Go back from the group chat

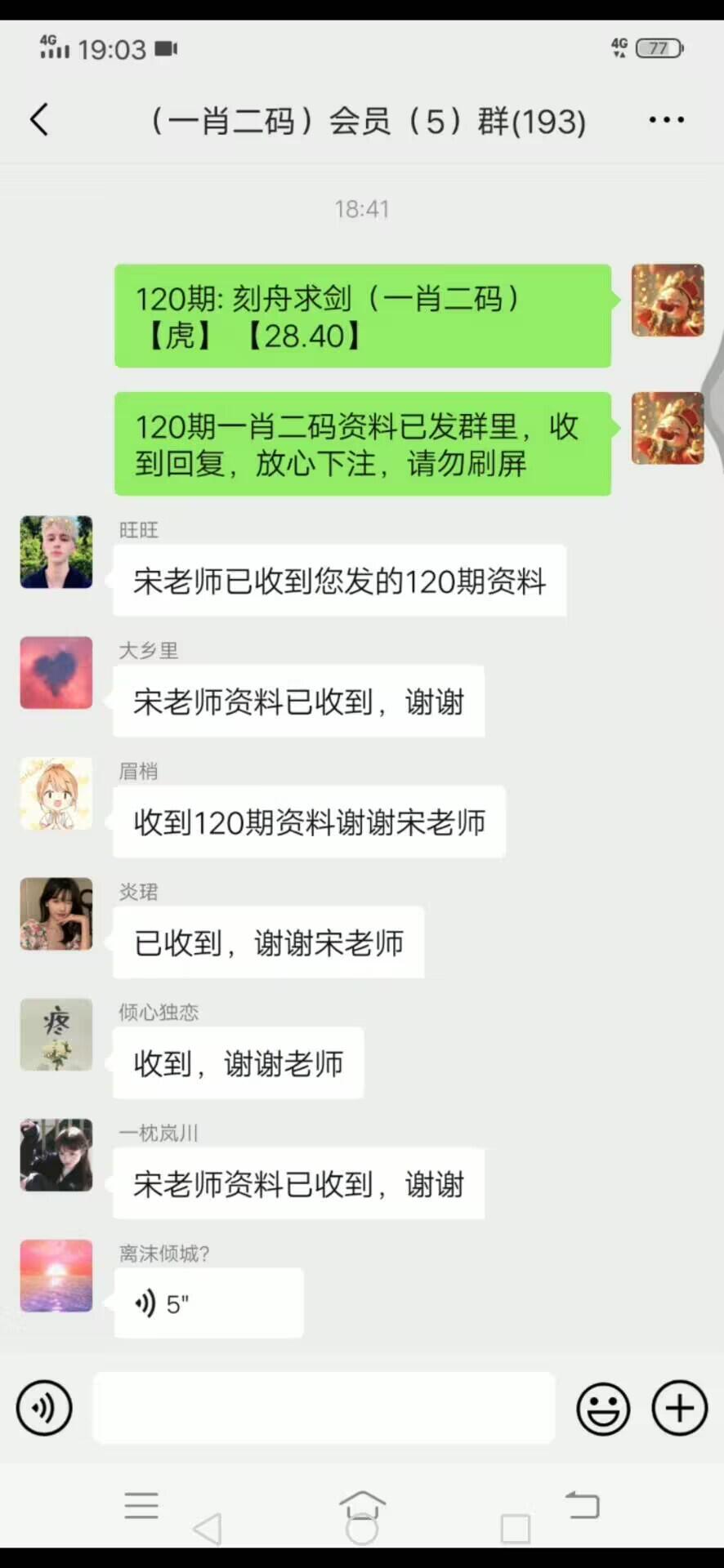39,120
